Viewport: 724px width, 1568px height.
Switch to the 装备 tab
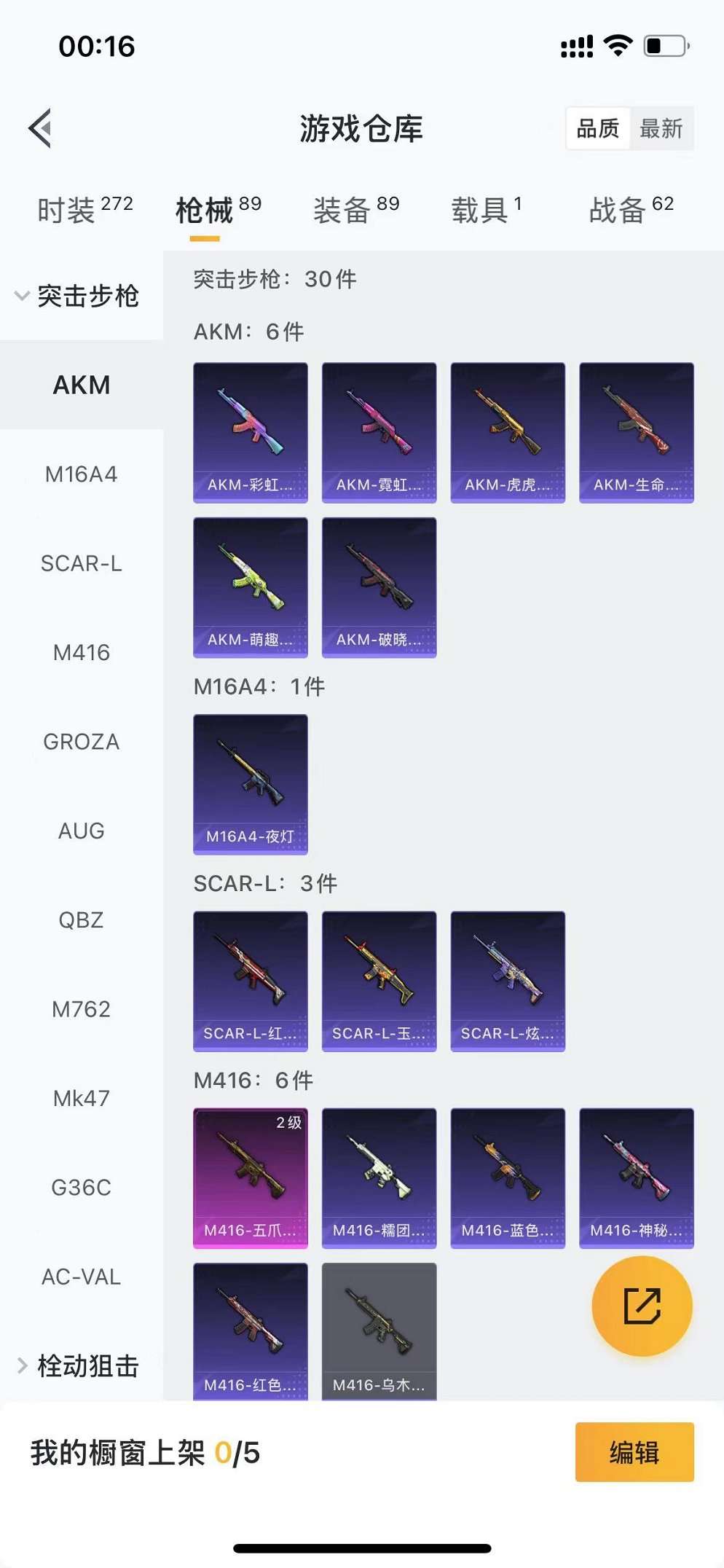[x=356, y=210]
